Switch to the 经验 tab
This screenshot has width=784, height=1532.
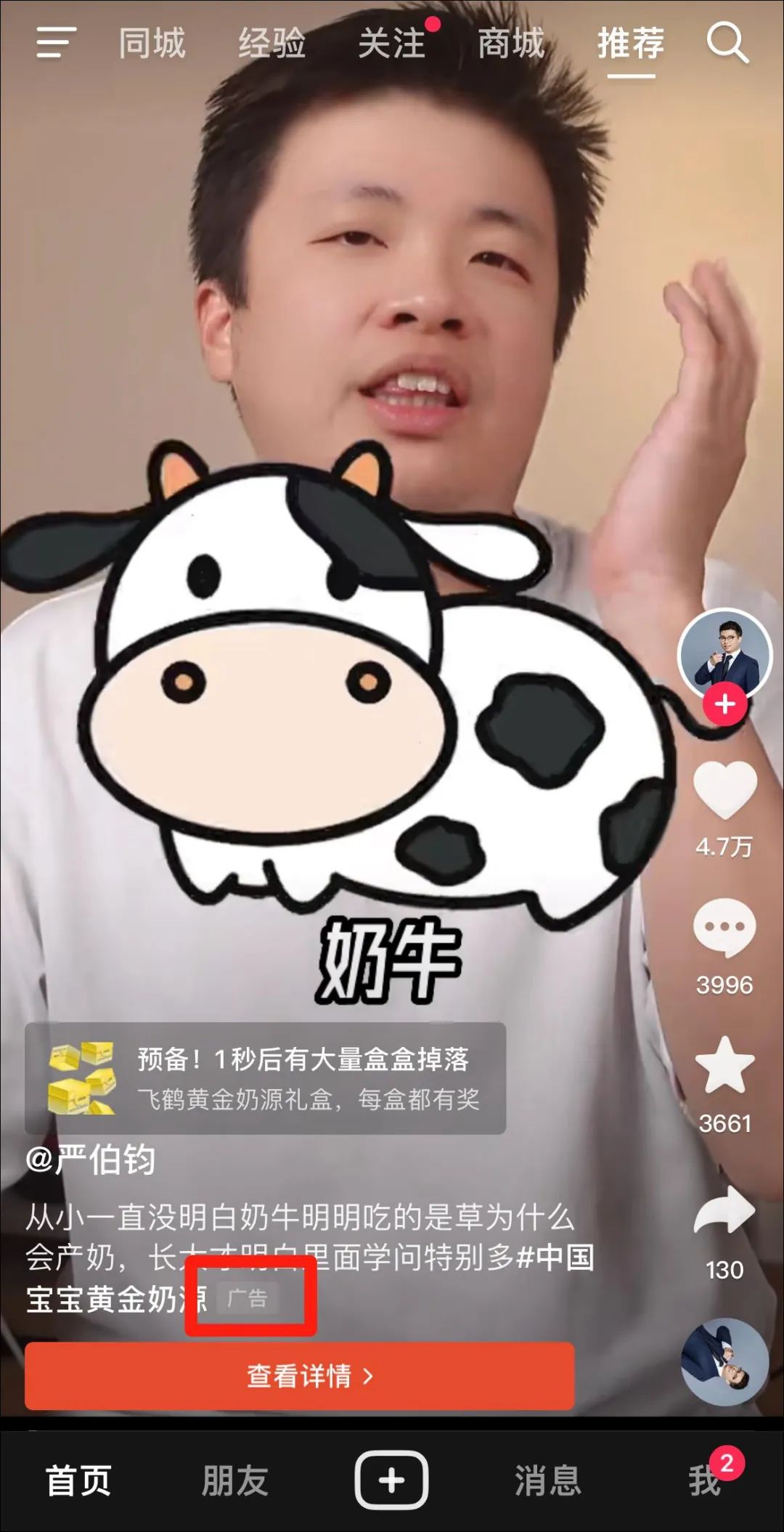pos(271,44)
